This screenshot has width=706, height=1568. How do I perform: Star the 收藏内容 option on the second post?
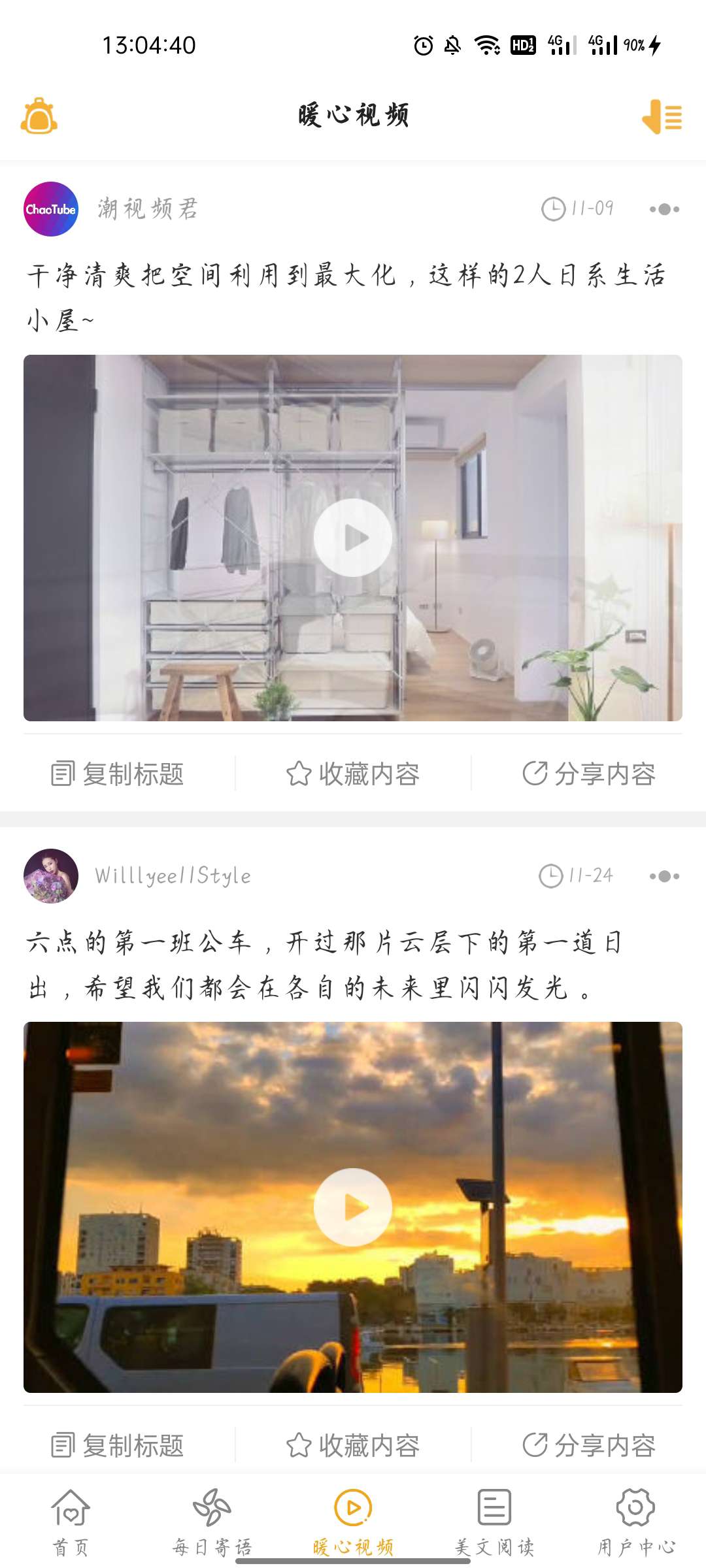357,1445
